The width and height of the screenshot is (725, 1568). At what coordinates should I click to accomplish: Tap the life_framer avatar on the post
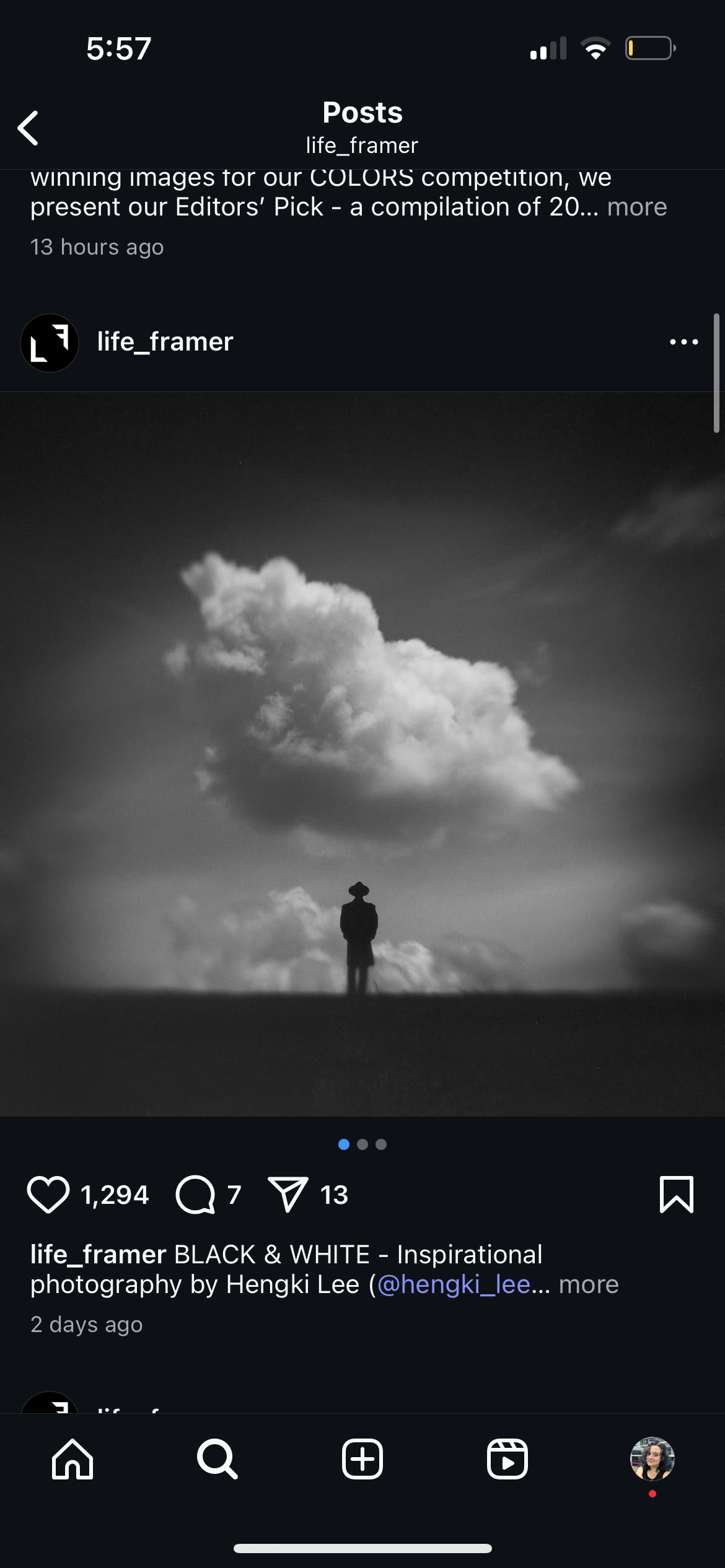[x=50, y=342]
